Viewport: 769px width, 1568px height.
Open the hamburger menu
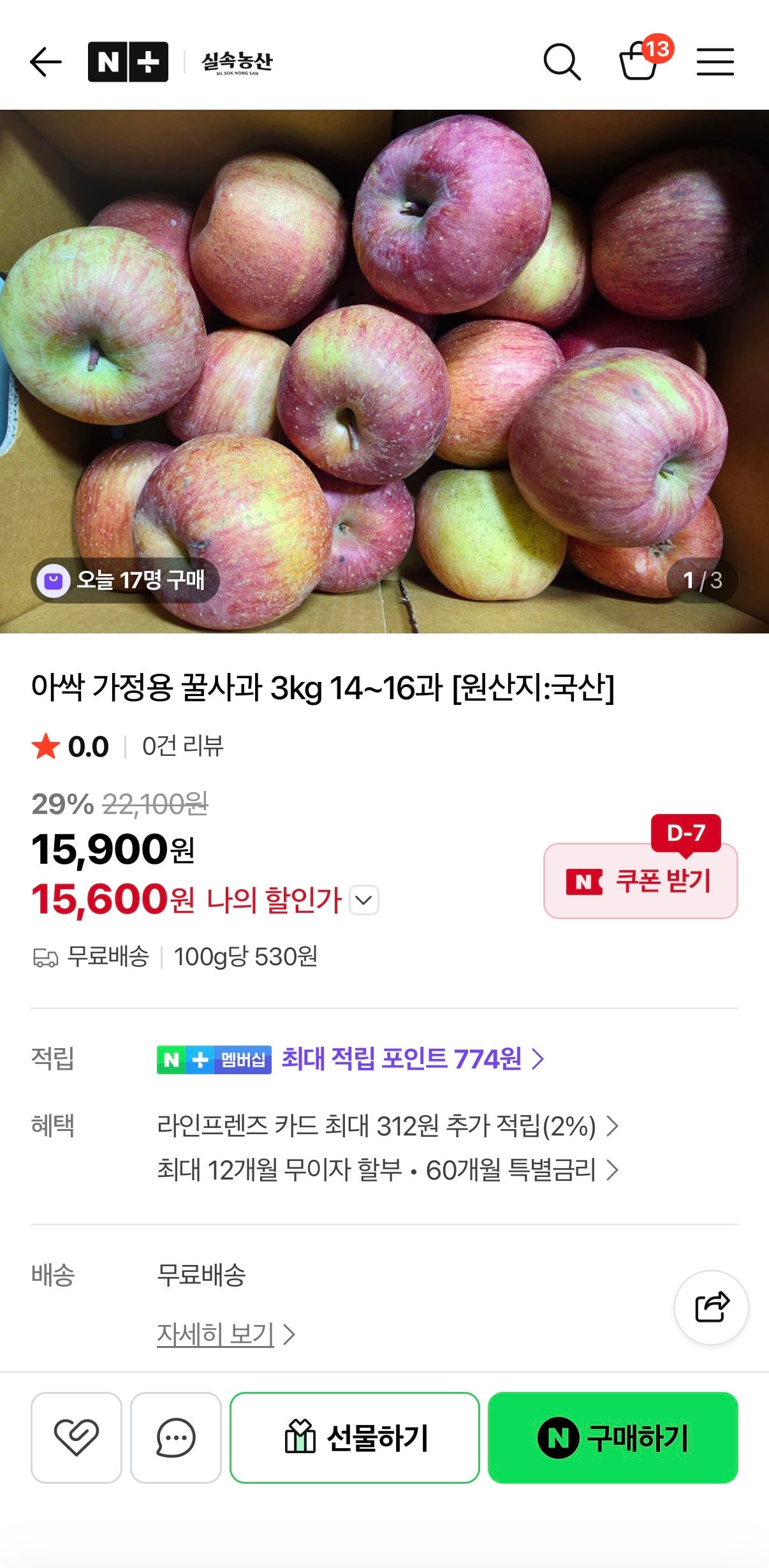tap(715, 62)
